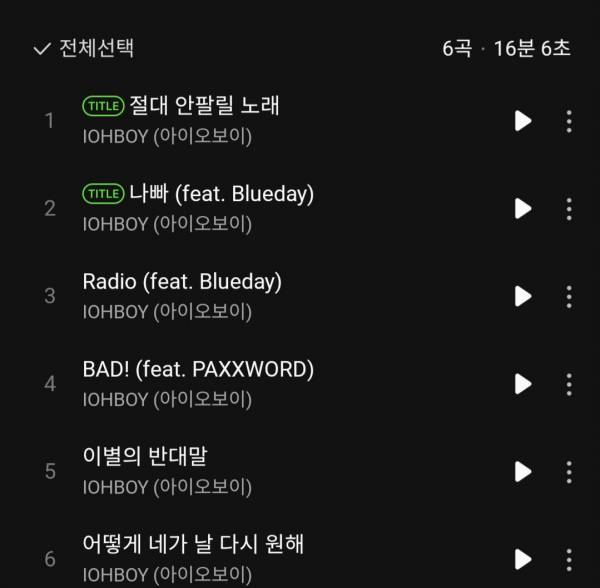The width and height of the screenshot is (600, 588).
Task: Play Radio (feat. Blueday)
Action: coord(522,296)
